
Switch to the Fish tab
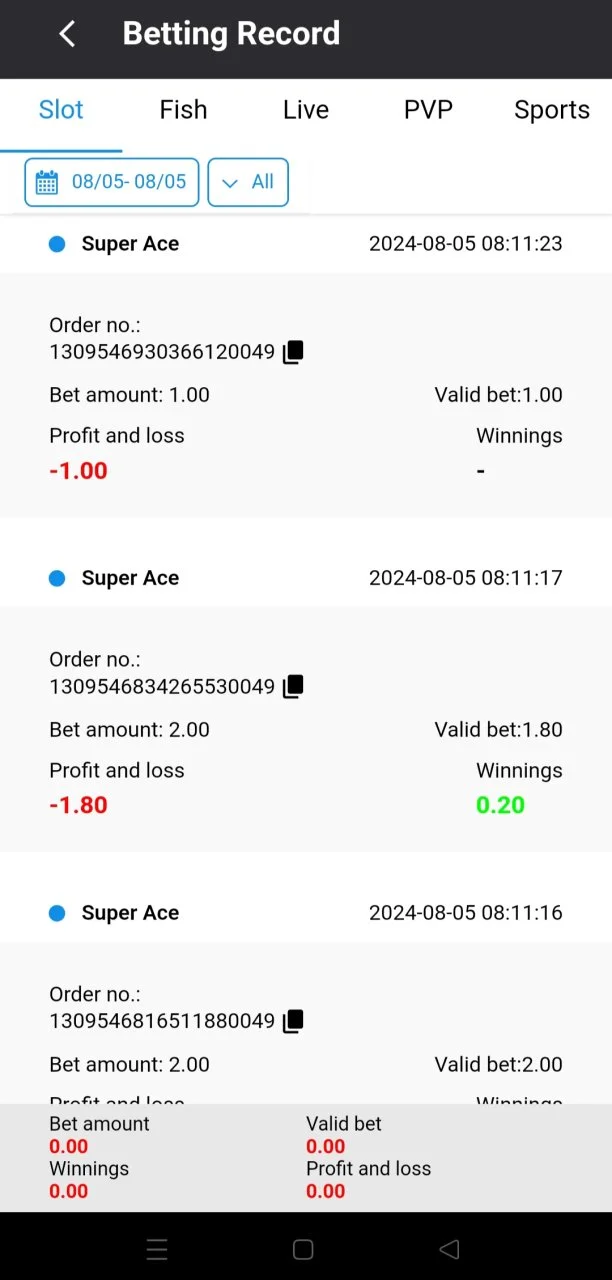click(183, 110)
